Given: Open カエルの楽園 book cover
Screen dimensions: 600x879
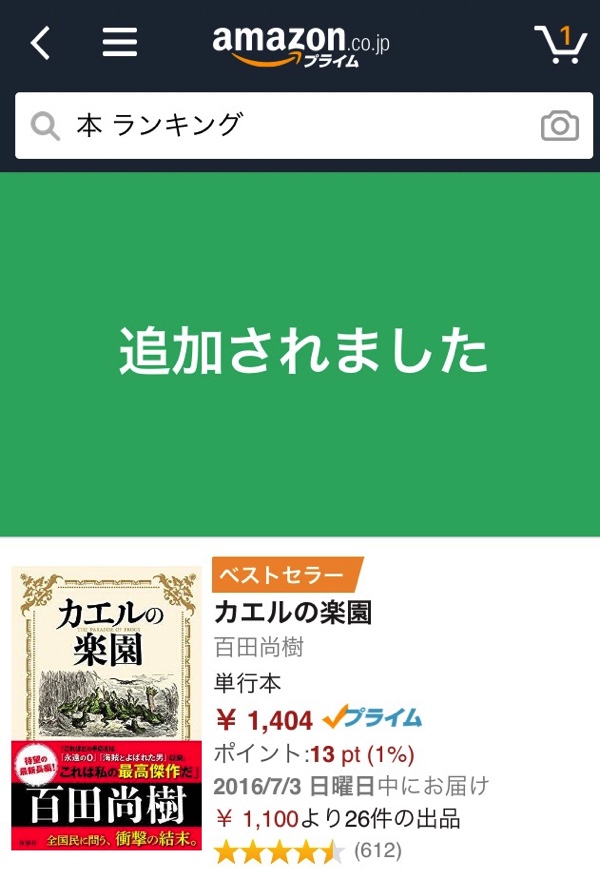Looking at the screenshot, I should [106, 708].
